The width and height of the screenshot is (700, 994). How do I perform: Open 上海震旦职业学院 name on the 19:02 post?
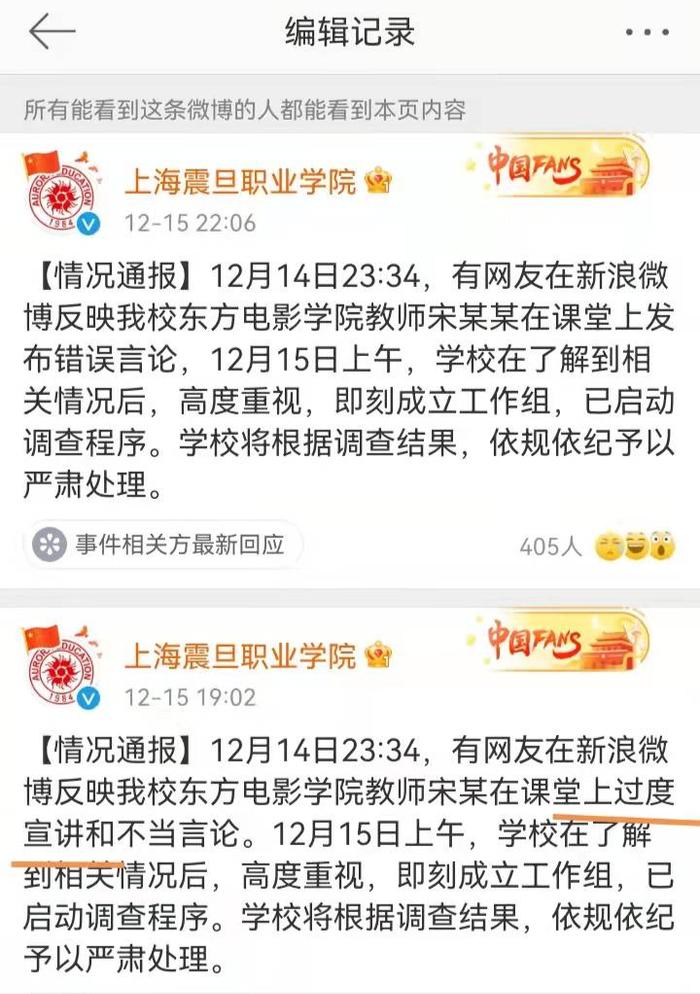click(240, 656)
